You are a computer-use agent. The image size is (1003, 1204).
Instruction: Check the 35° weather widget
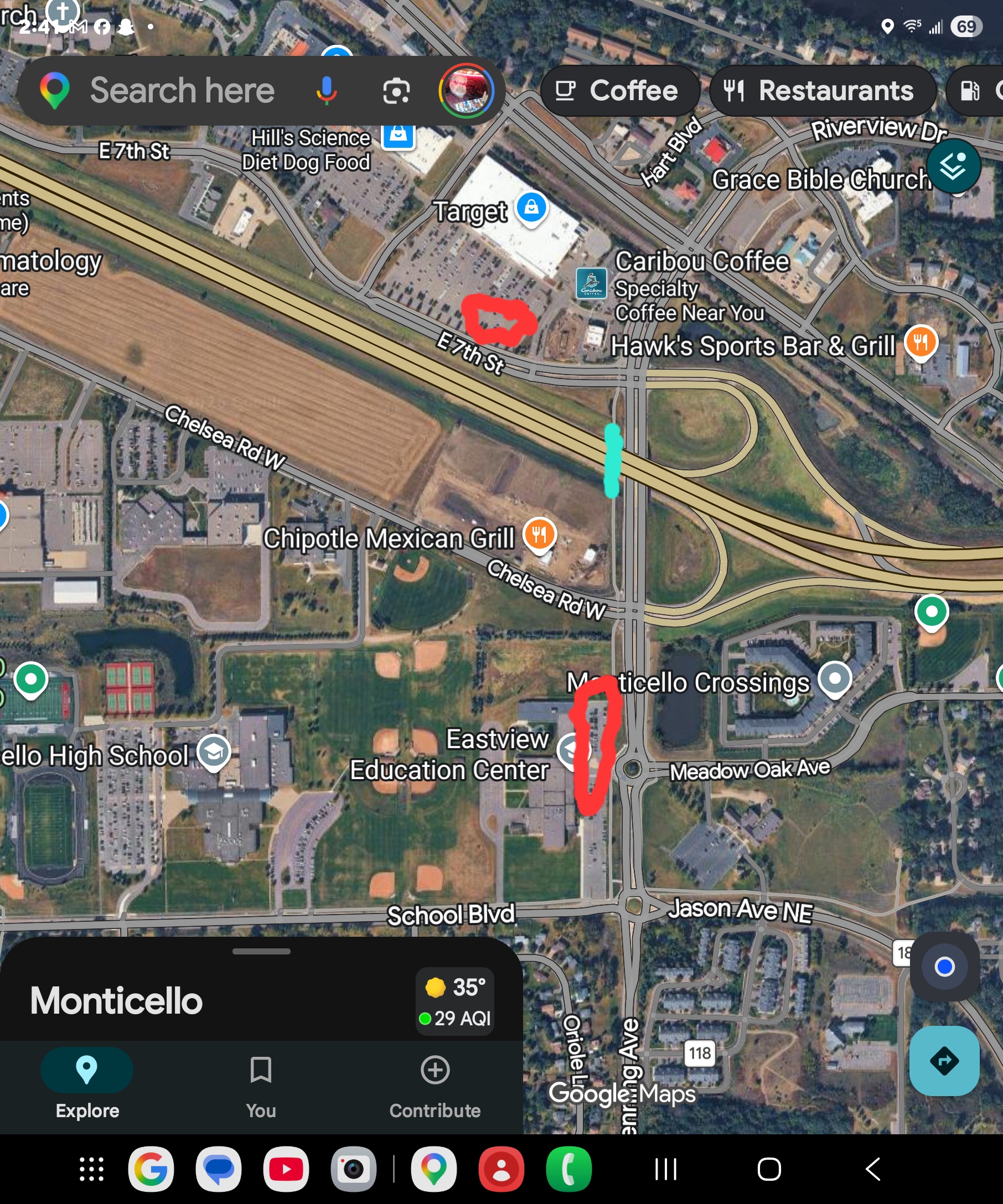pos(456,1001)
